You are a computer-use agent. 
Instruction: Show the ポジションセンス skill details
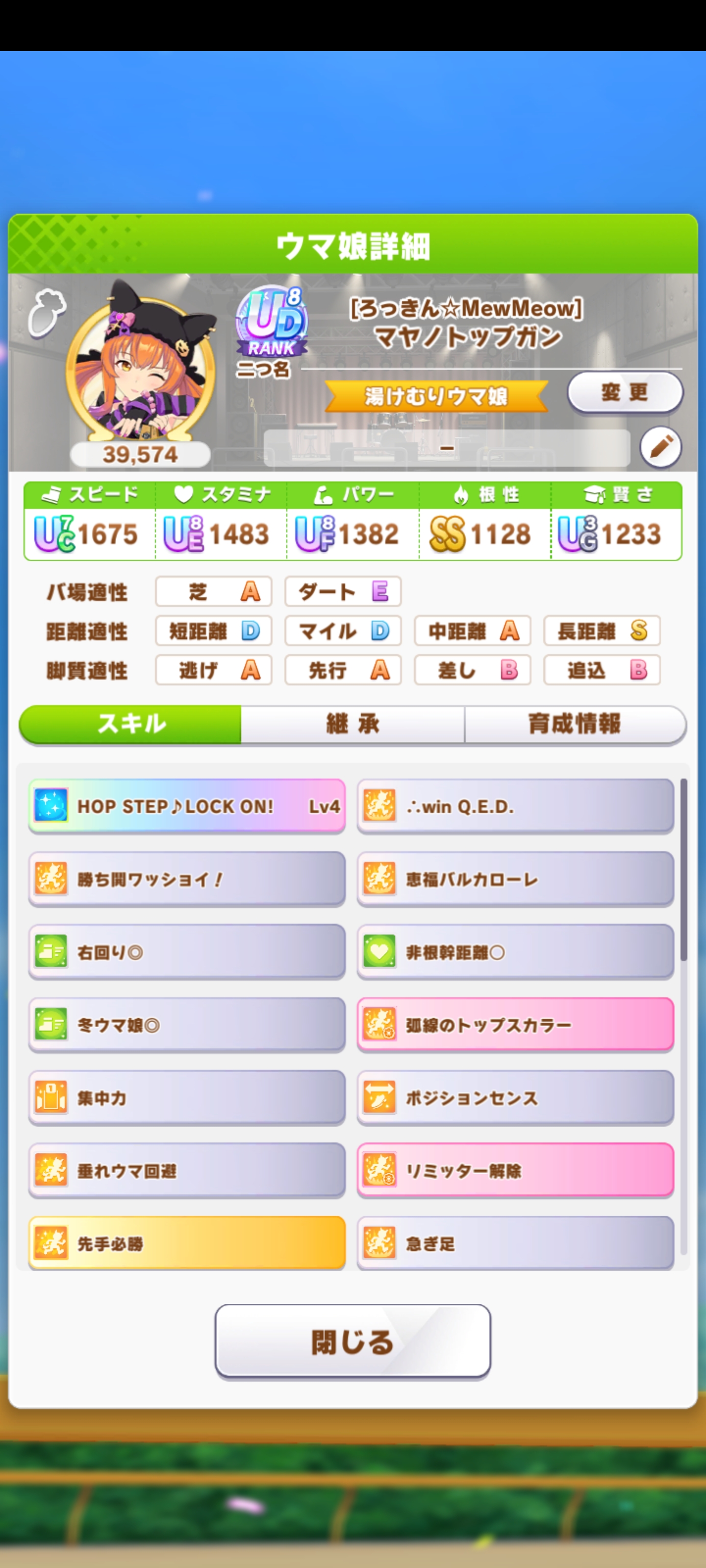point(515,1098)
